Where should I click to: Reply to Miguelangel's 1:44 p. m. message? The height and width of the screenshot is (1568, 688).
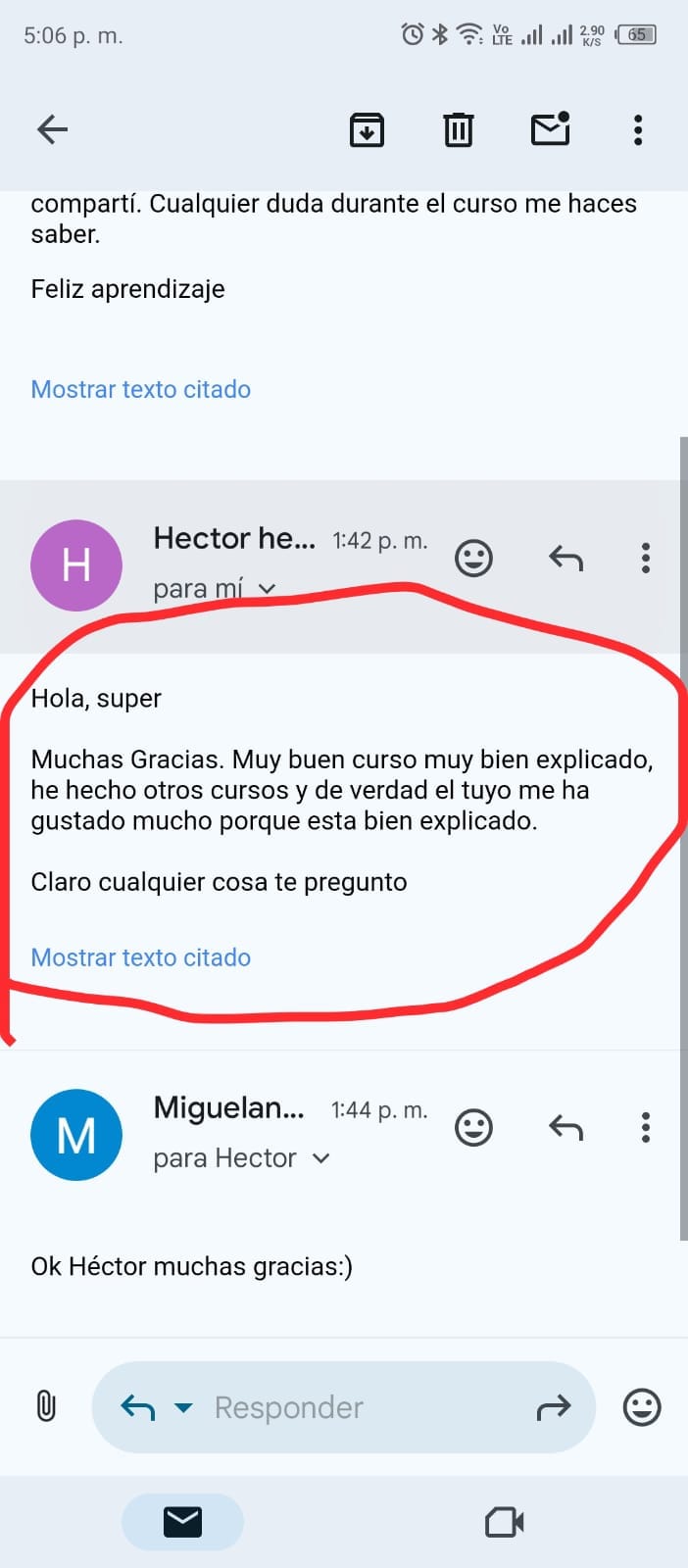pyautogui.click(x=565, y=1128)
